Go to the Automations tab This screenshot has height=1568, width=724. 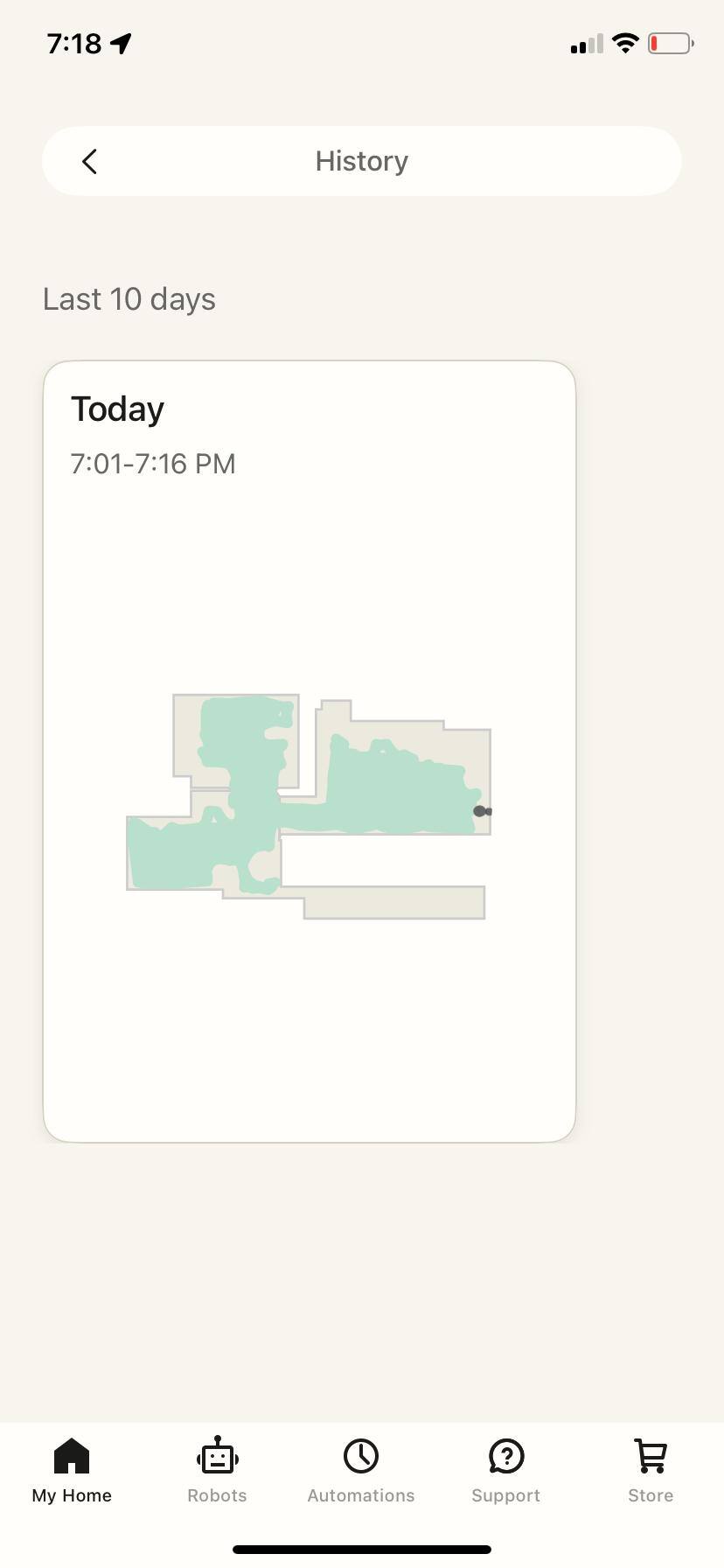point(360,1470)
